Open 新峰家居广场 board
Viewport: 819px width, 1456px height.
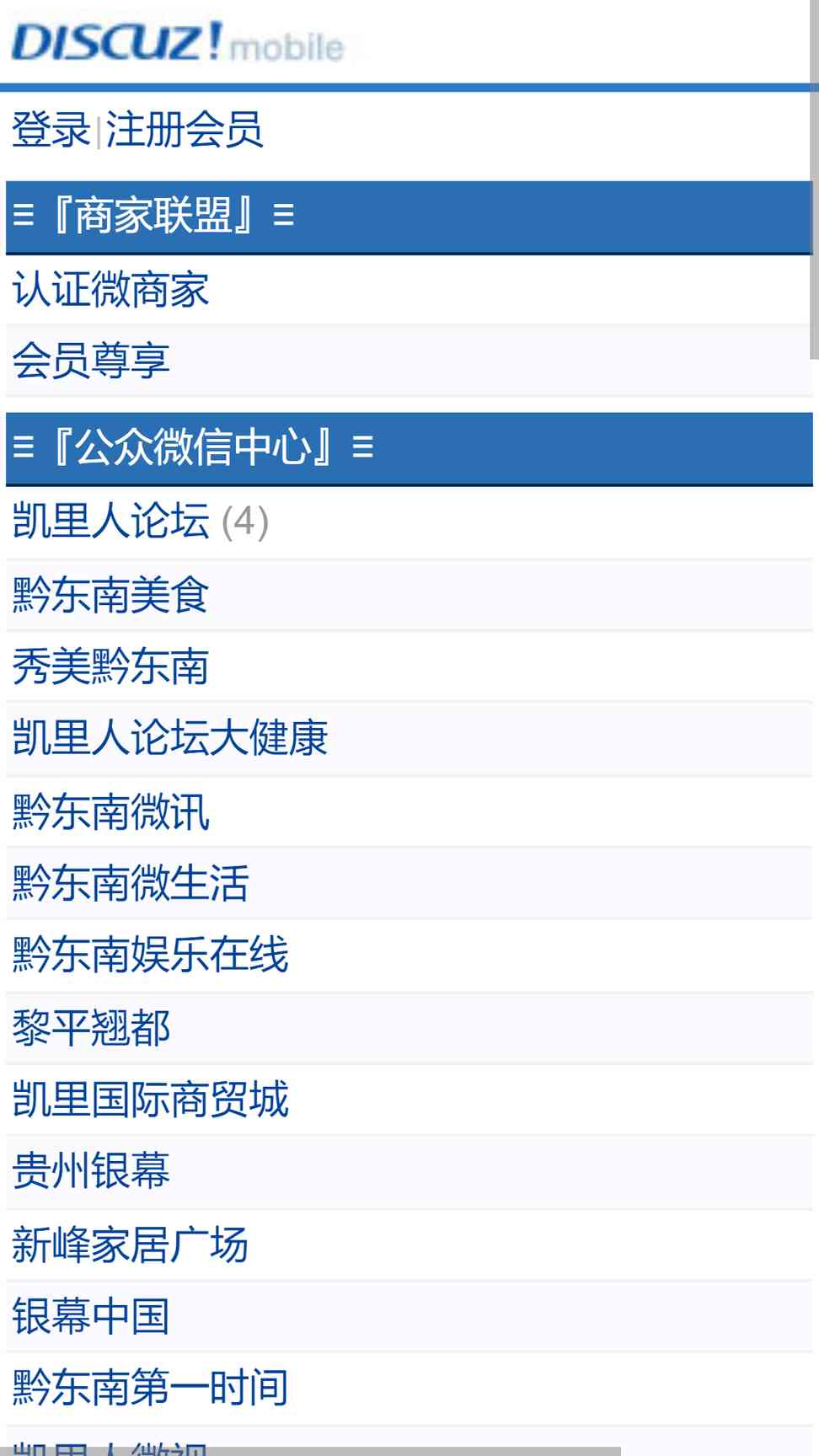point(131,1245)
